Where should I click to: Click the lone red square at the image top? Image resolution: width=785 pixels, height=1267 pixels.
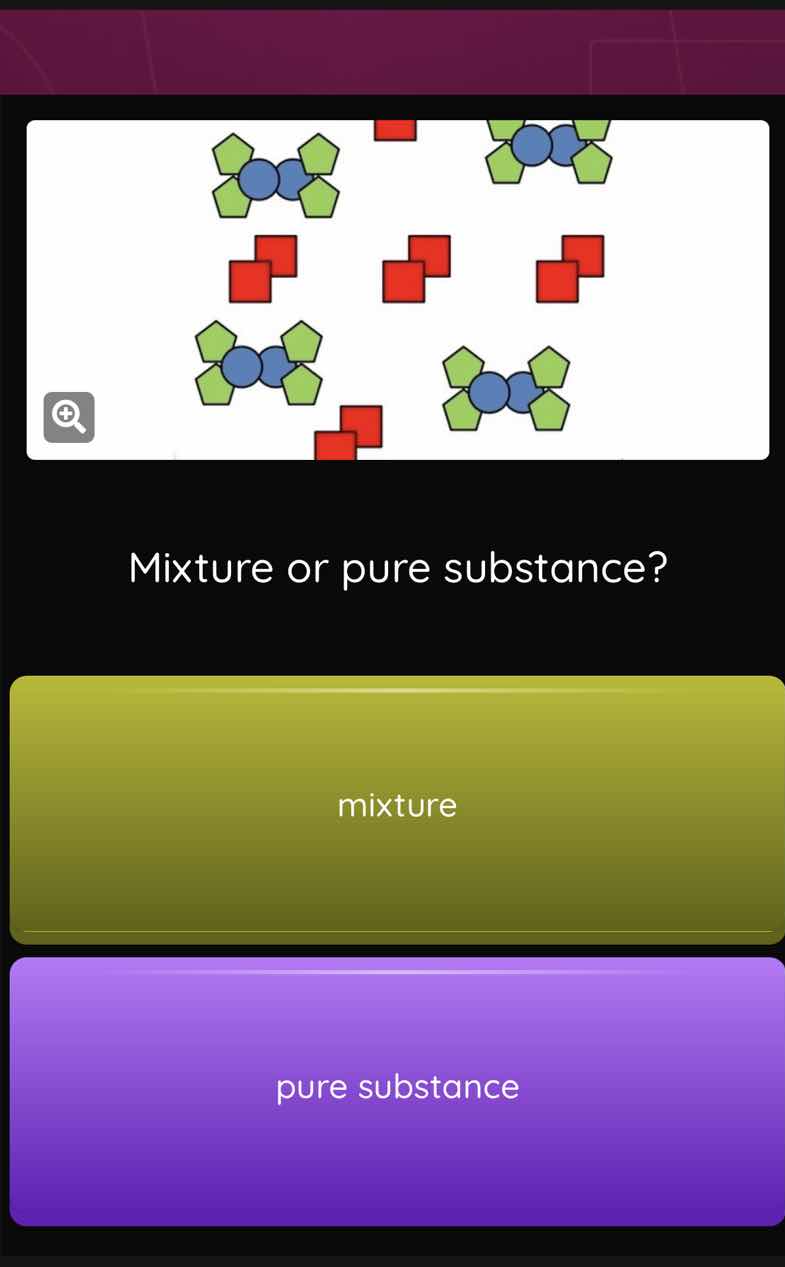pyautogui.click(x=396, y=130)
